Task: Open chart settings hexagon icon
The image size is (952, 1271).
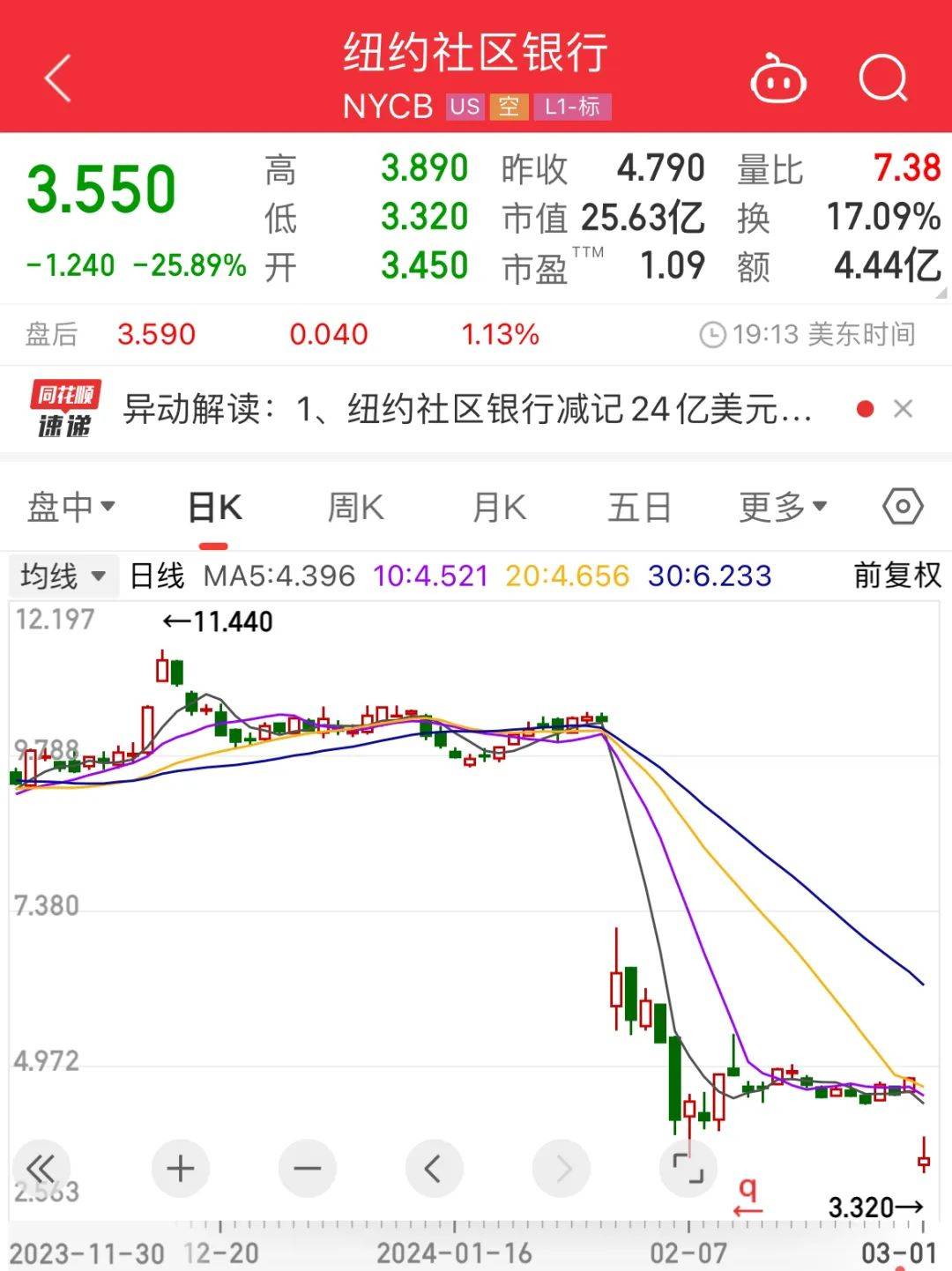Action: [x=903, y=507]
